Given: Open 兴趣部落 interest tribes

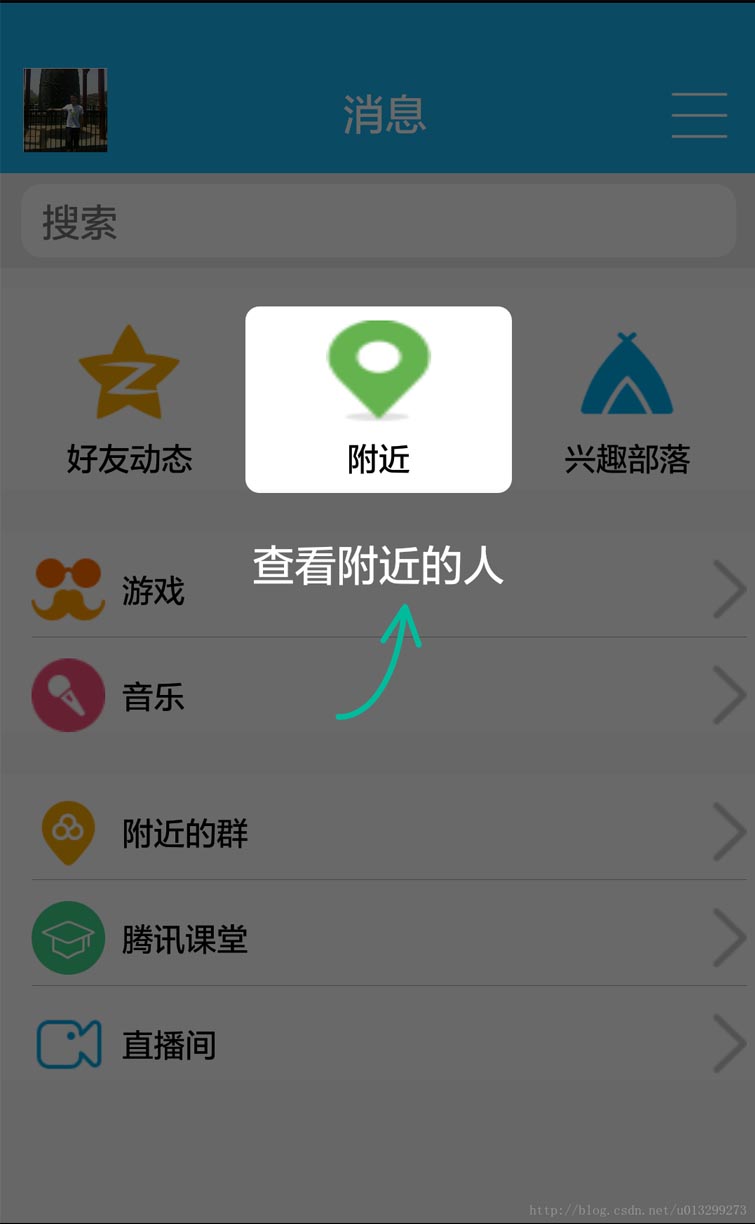Looking at the screenshot, I should click(x=627, y=400).
